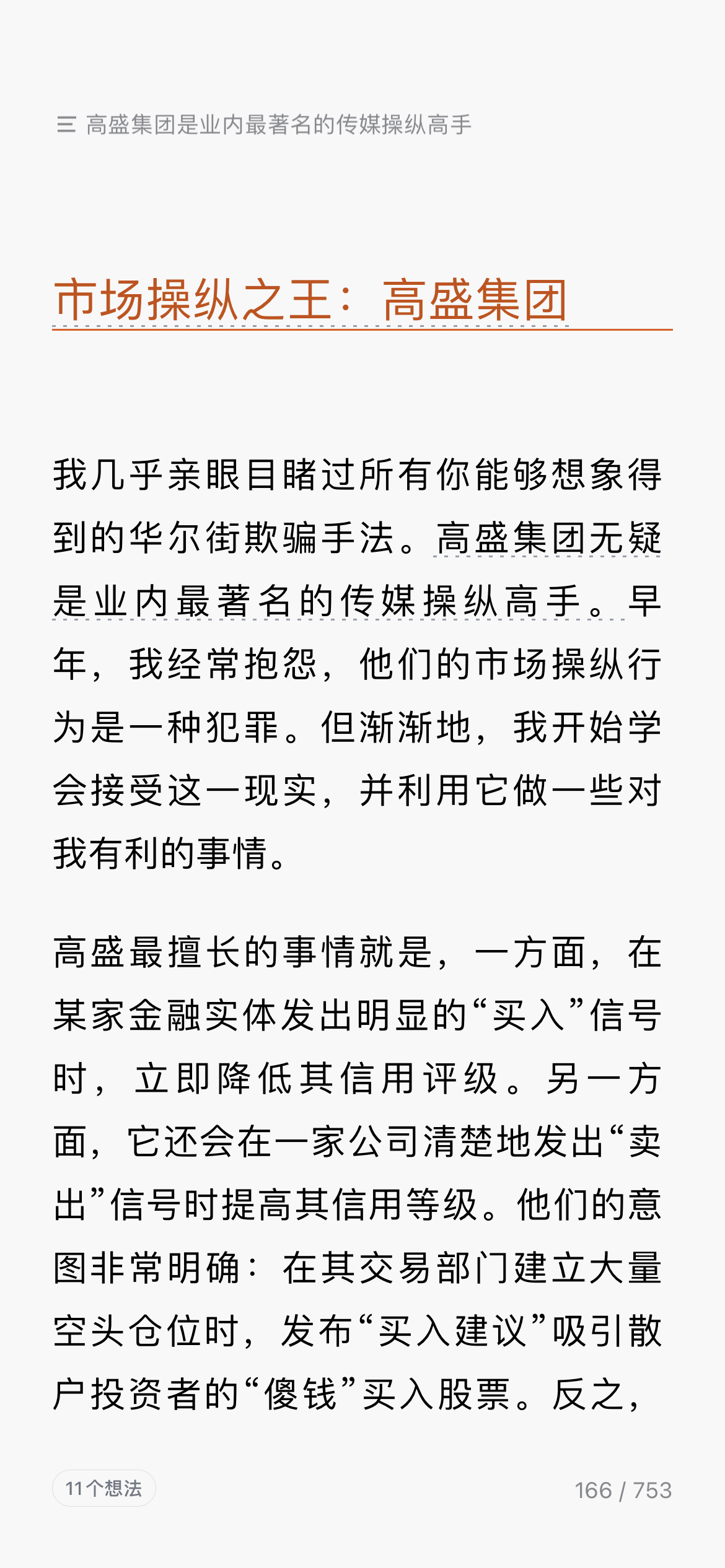Open the table of contents icon
725x1568 pixels.
tap(66, 124)
